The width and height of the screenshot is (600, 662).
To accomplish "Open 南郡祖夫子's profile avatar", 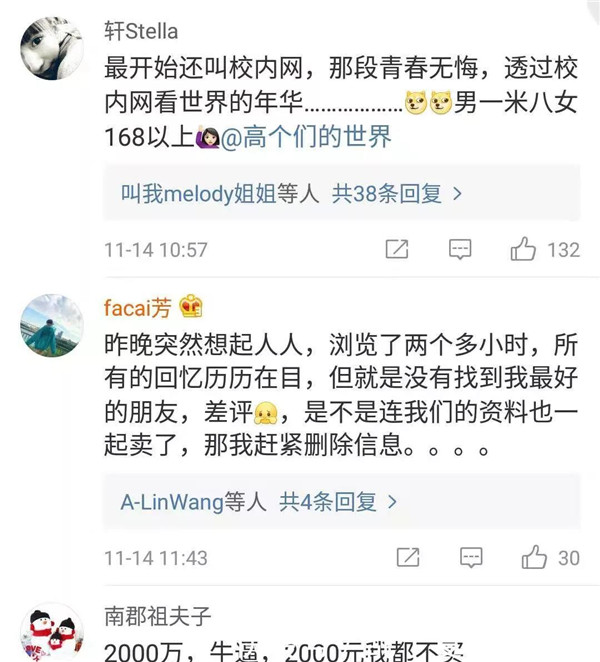I will coord(52,634).
